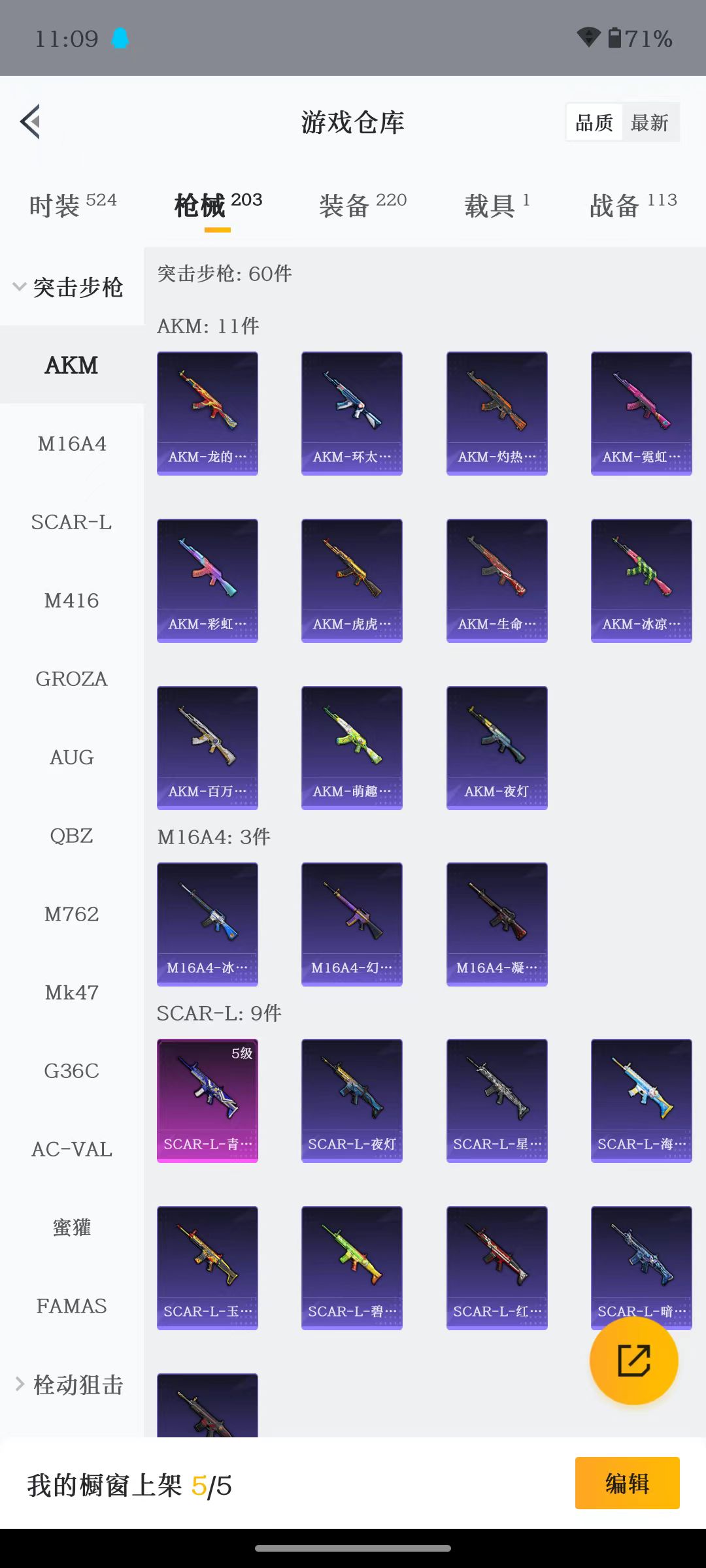This screenshot has height=1568, width=706.
Task: Select GROZA in the side list
Action: tap(71, 679)
